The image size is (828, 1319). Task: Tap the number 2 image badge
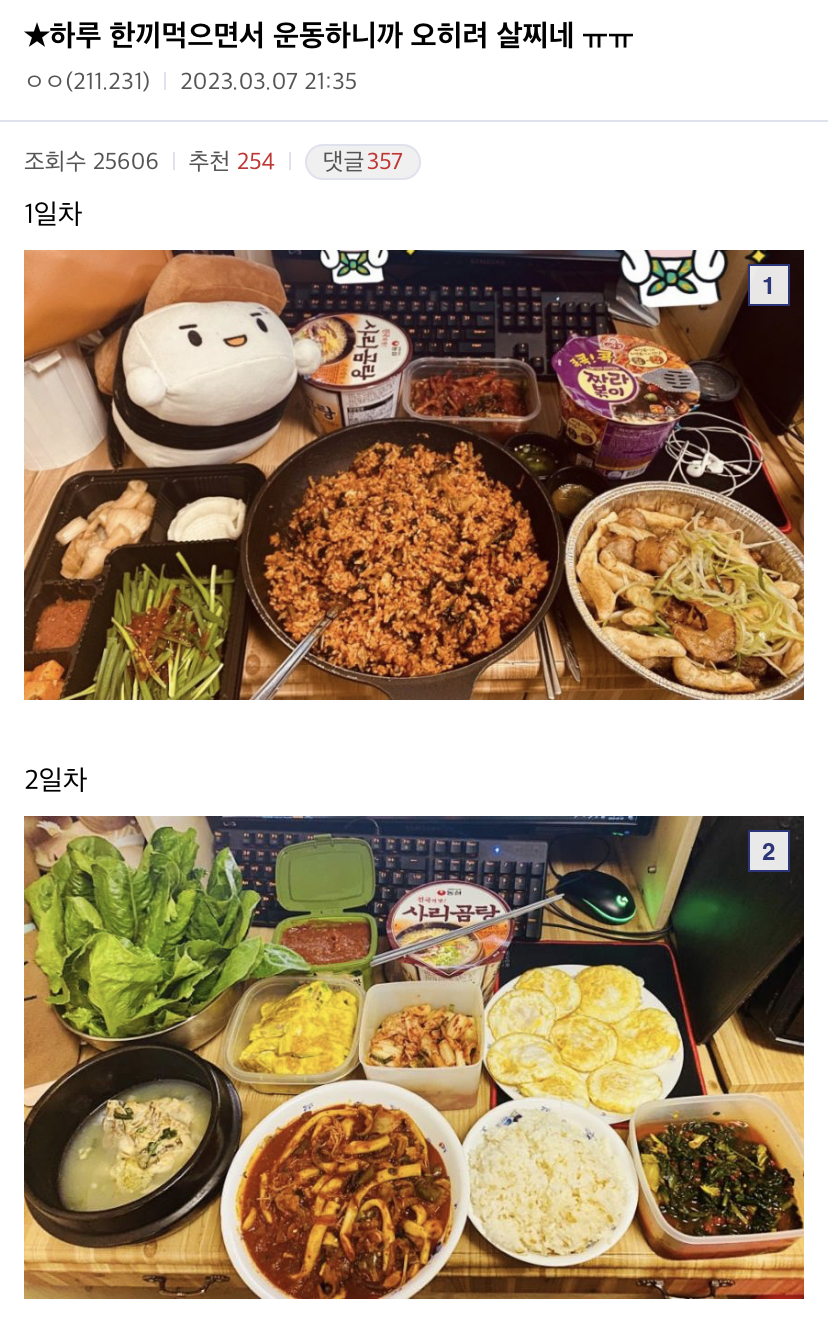(x=768, y=852)
